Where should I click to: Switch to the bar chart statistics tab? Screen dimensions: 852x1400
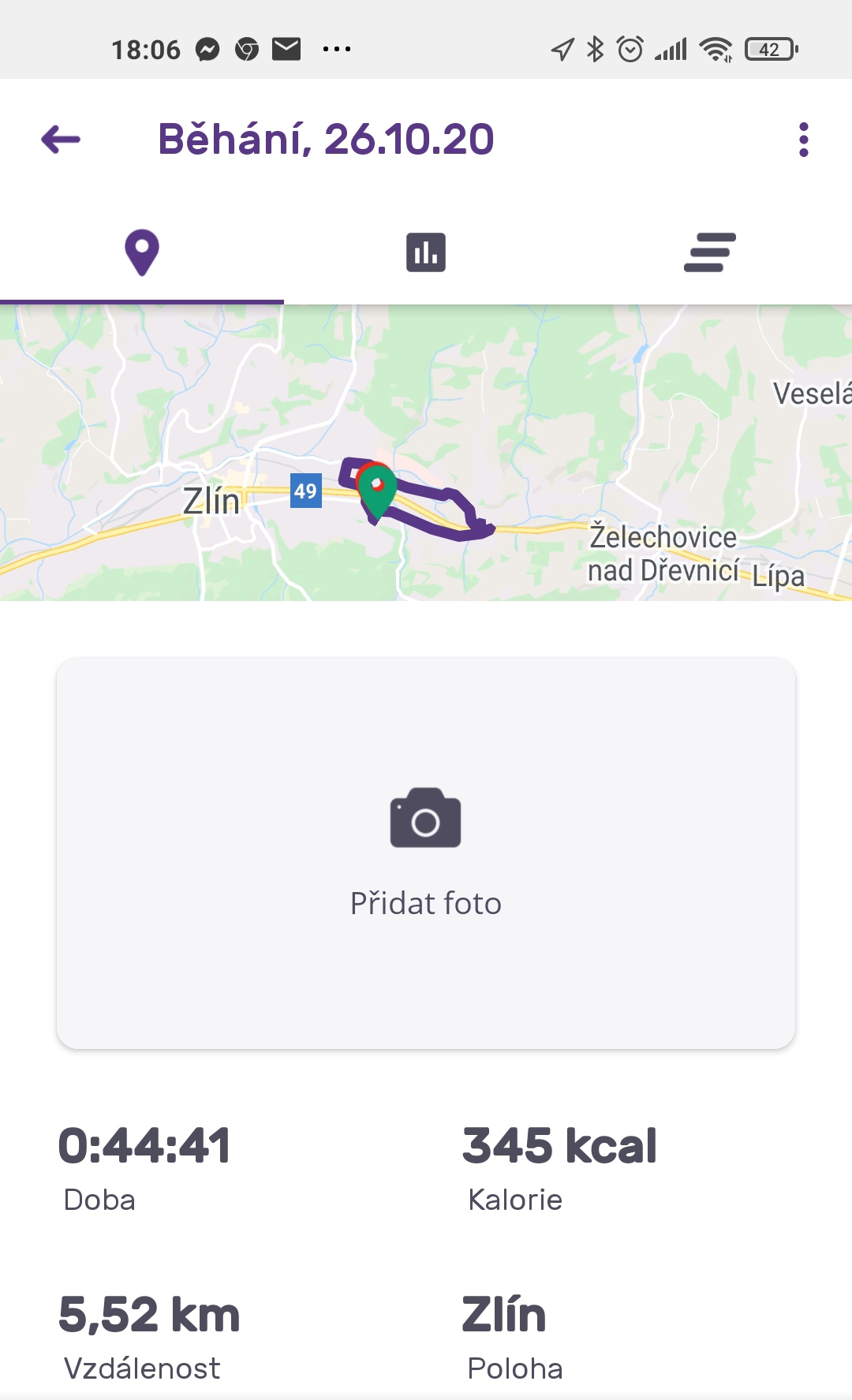(x=426, y=252)
